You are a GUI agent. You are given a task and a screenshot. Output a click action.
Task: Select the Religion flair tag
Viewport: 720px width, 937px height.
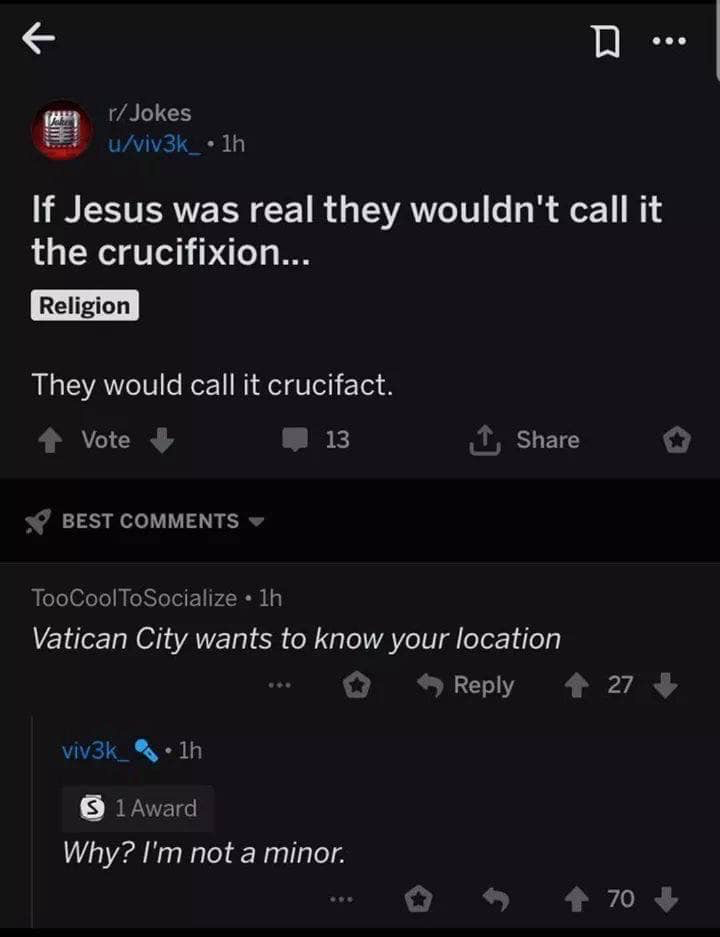pyautogui.click(x=85, y=306)
